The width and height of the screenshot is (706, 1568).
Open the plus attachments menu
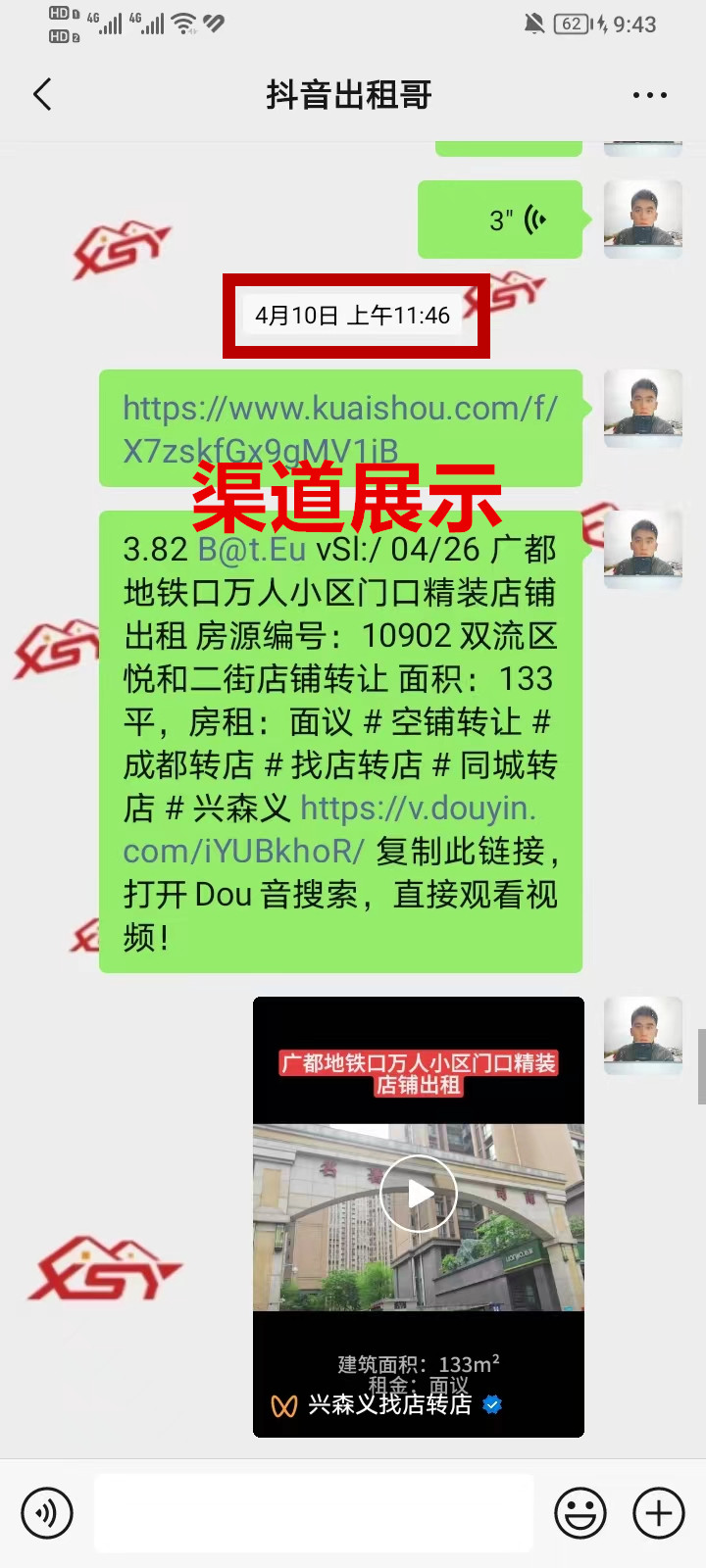click(658, 1513)
